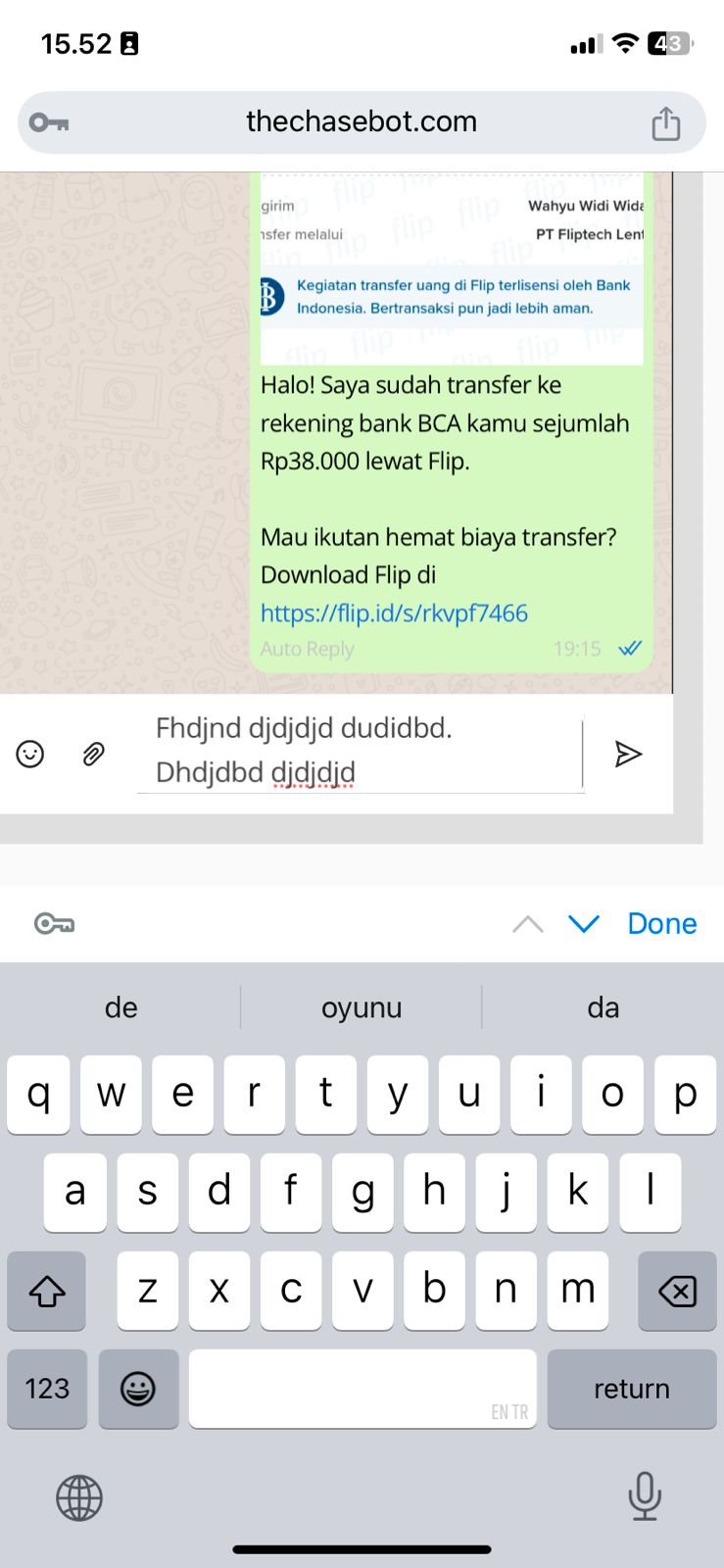
Task: Switch to the 123 number keyboard
Action: [x=47, y=1389]
